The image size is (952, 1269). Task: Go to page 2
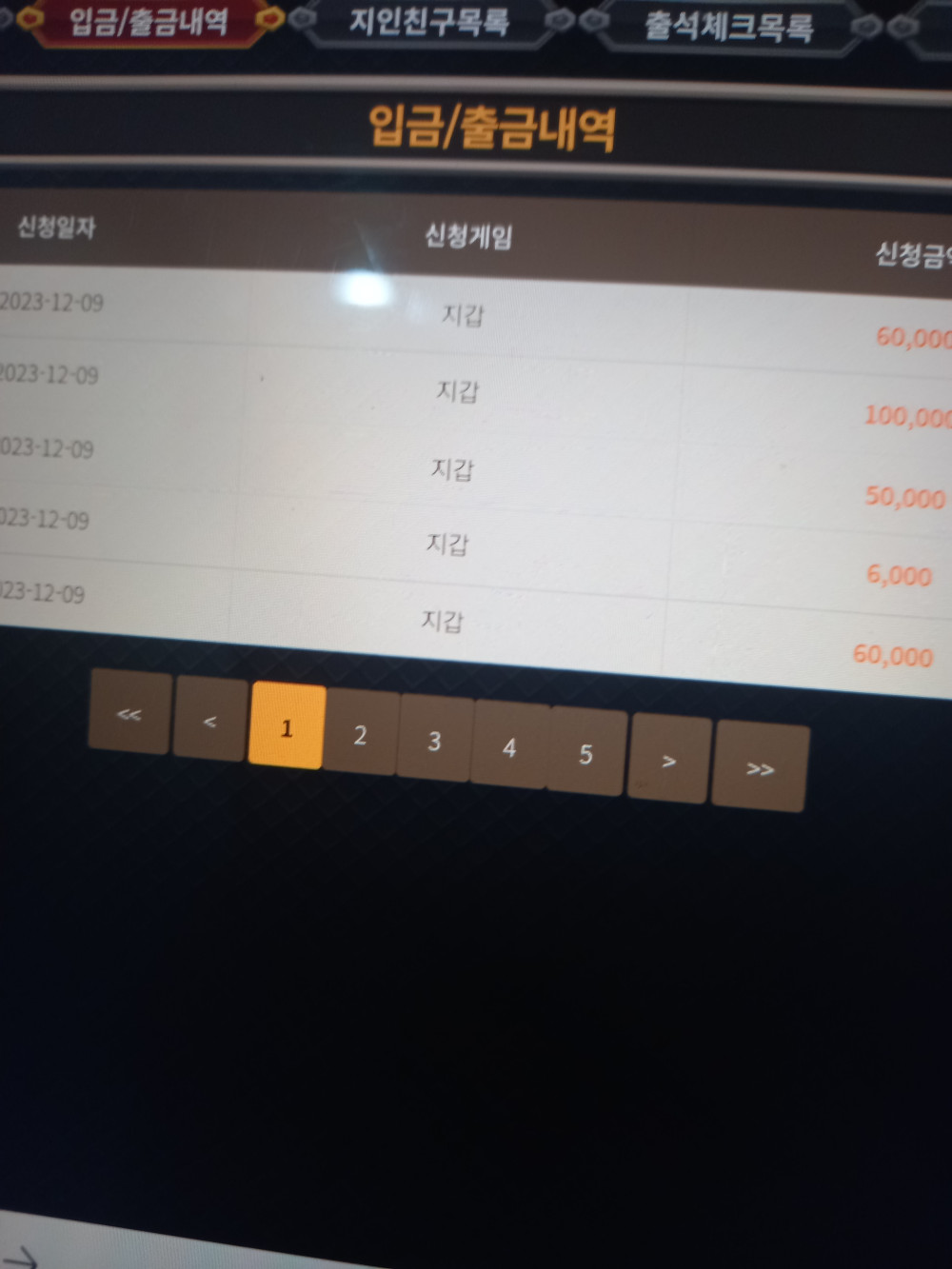tap(360, 735)
